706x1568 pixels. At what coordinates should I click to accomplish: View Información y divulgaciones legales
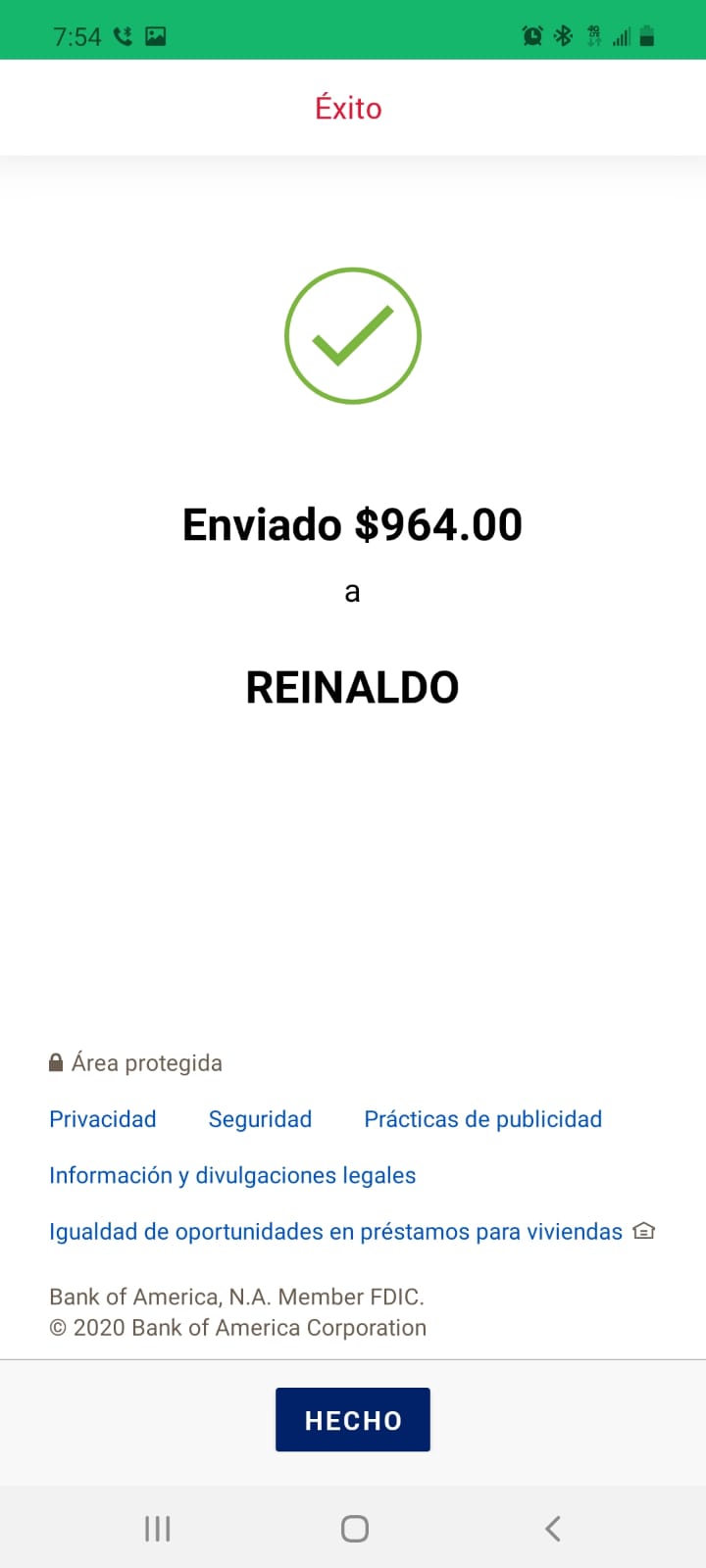coord(232,1175)
